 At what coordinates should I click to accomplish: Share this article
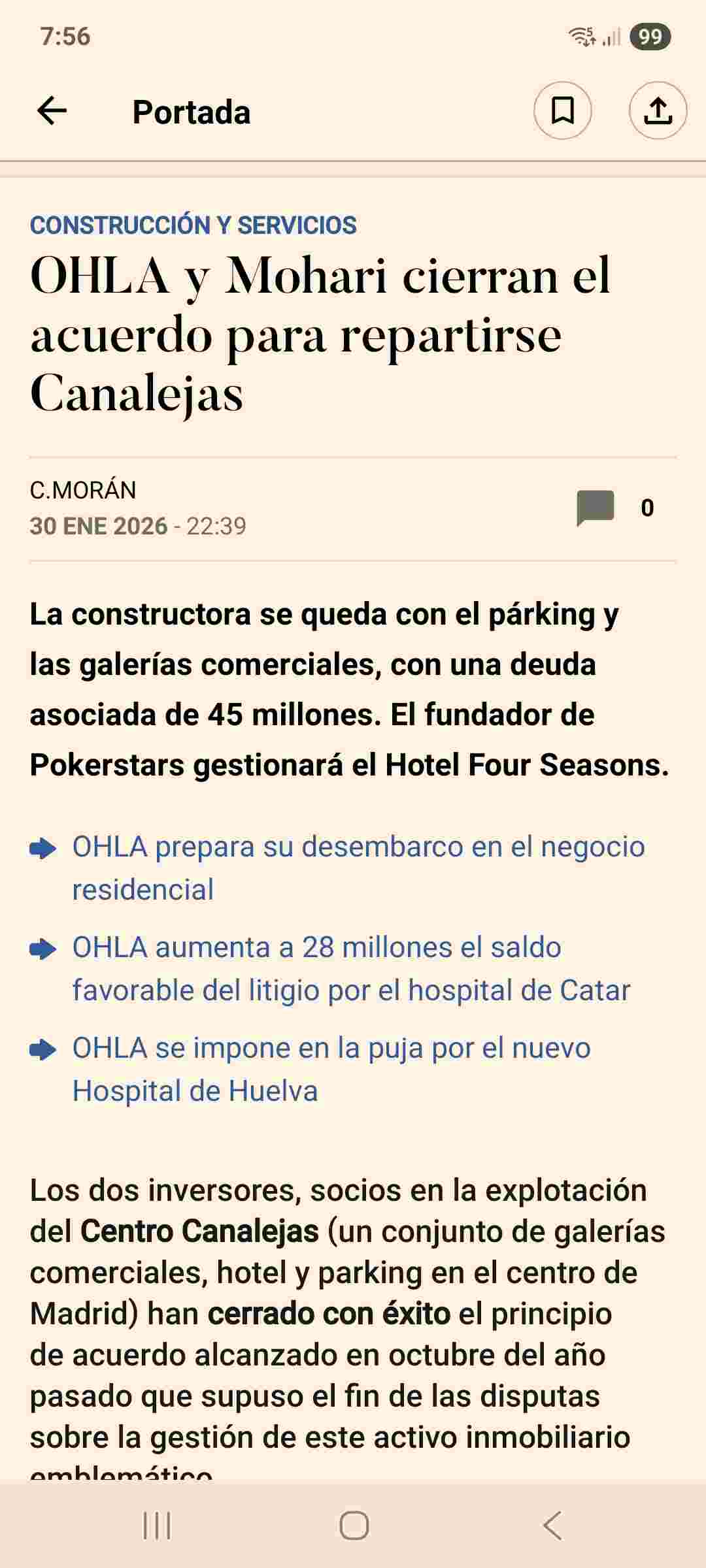click(658, 110)
